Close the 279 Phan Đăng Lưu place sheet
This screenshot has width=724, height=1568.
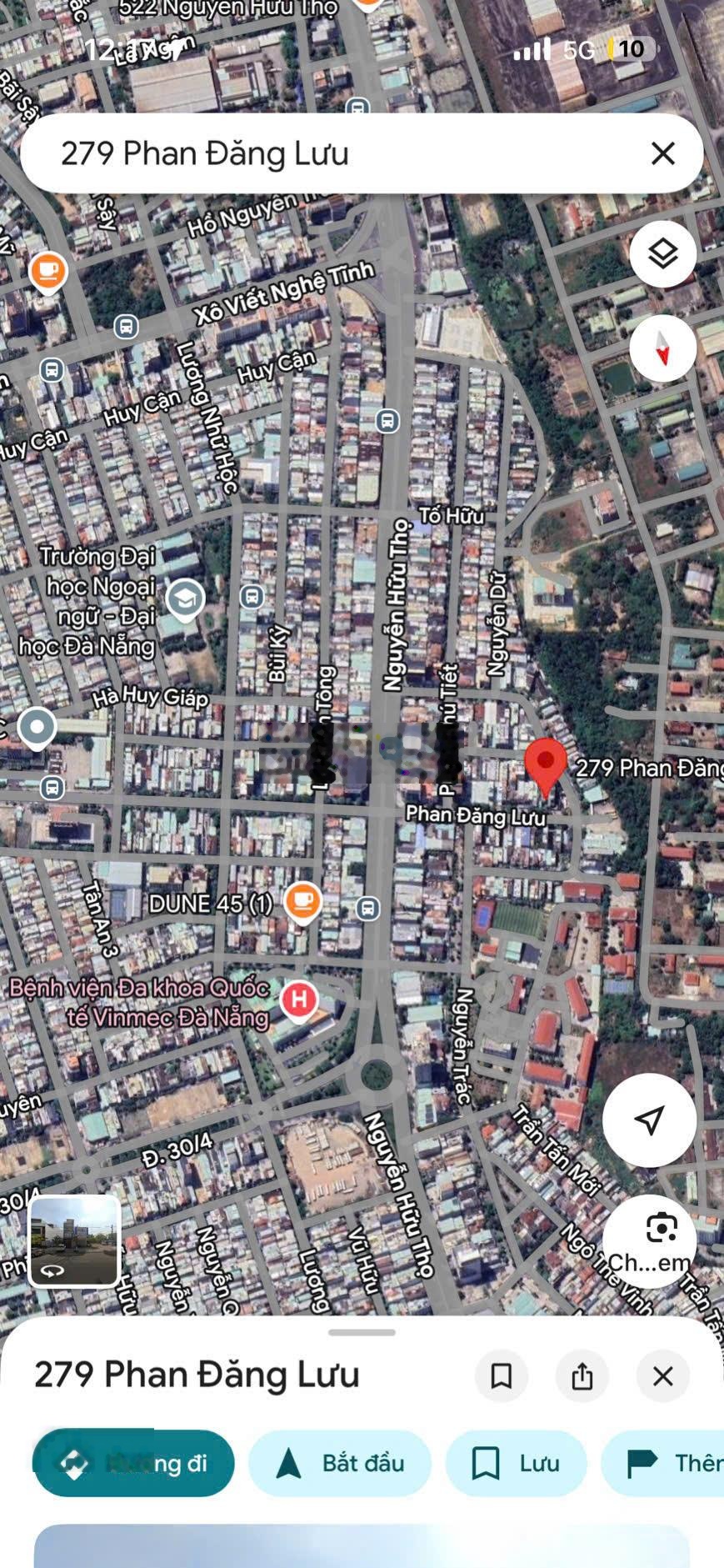click(x=662, y=1376)
